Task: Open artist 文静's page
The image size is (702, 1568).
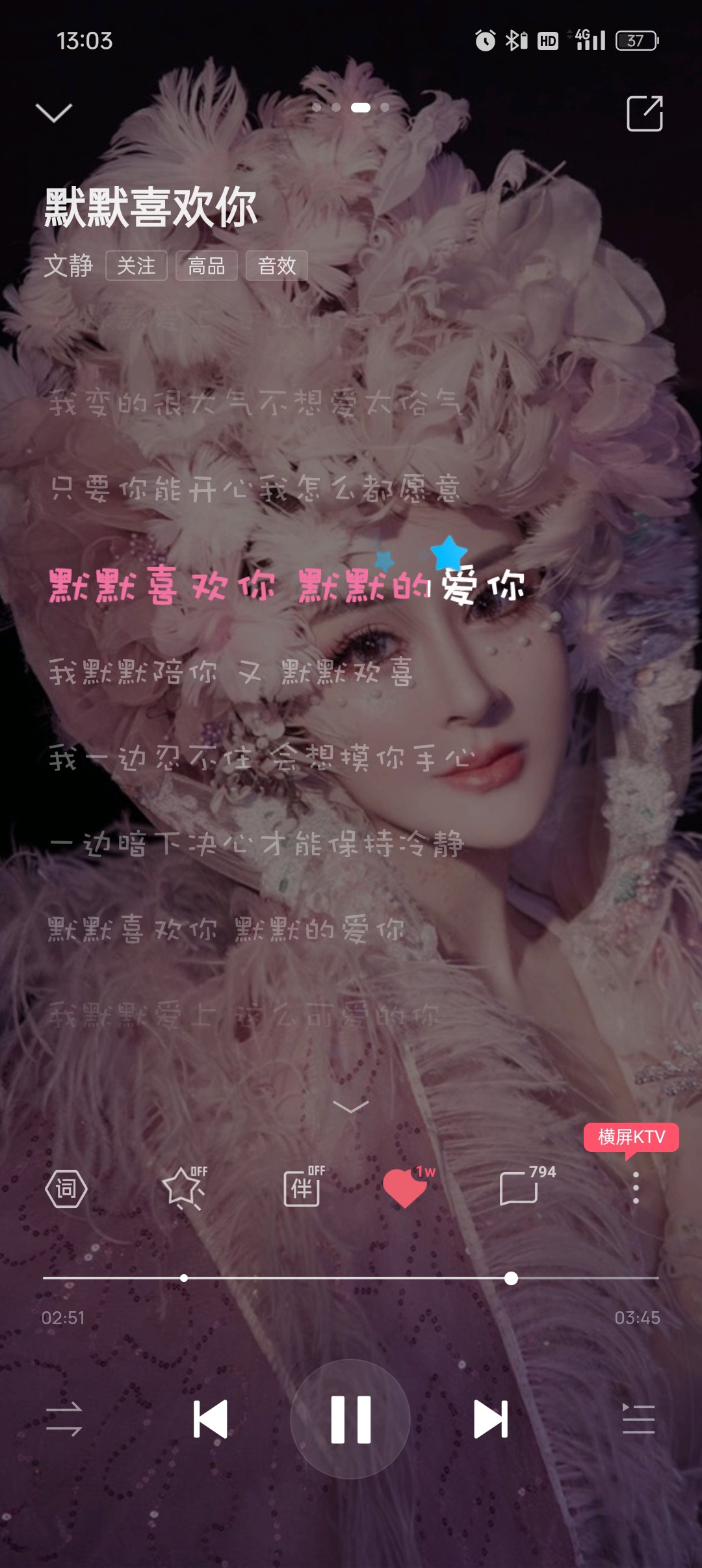Action: point(68,265)
